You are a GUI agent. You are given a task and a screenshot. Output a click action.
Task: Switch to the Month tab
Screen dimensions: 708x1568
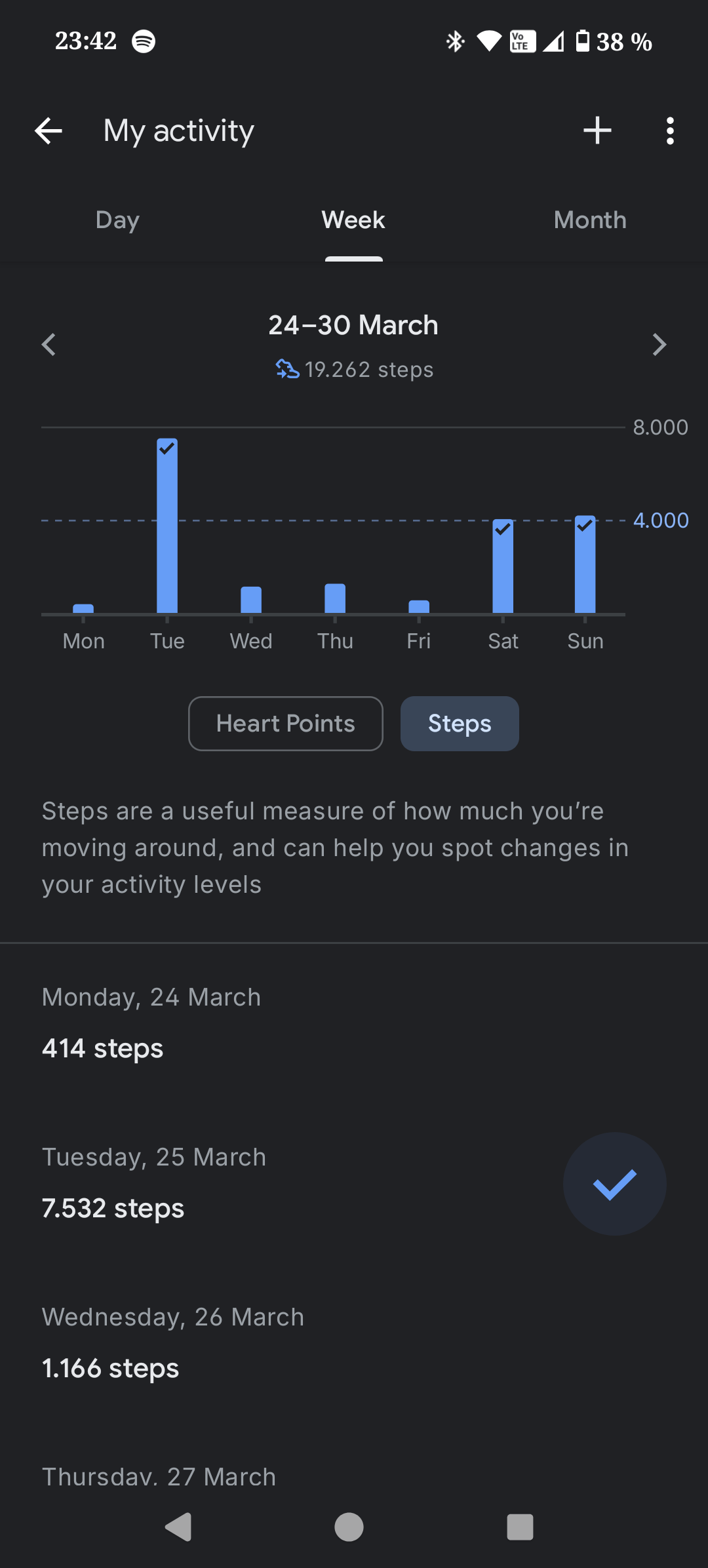[590, 220]
